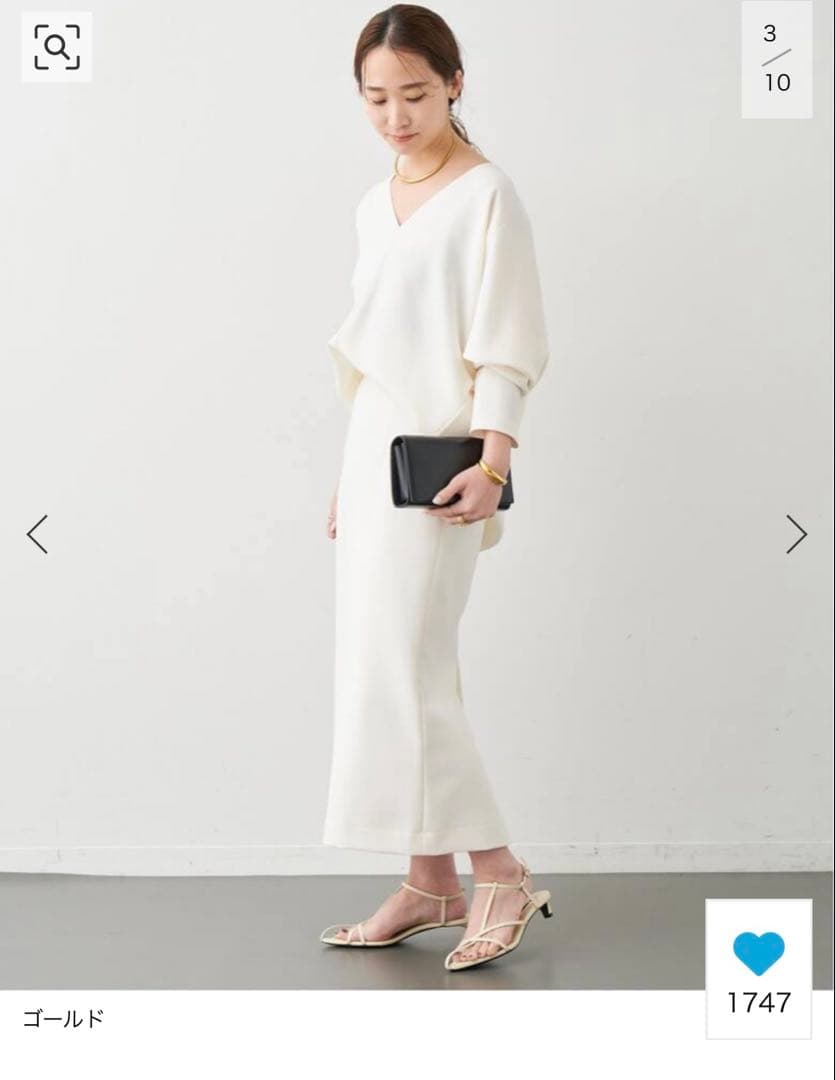Show the previous product image

tap(37, 534)
